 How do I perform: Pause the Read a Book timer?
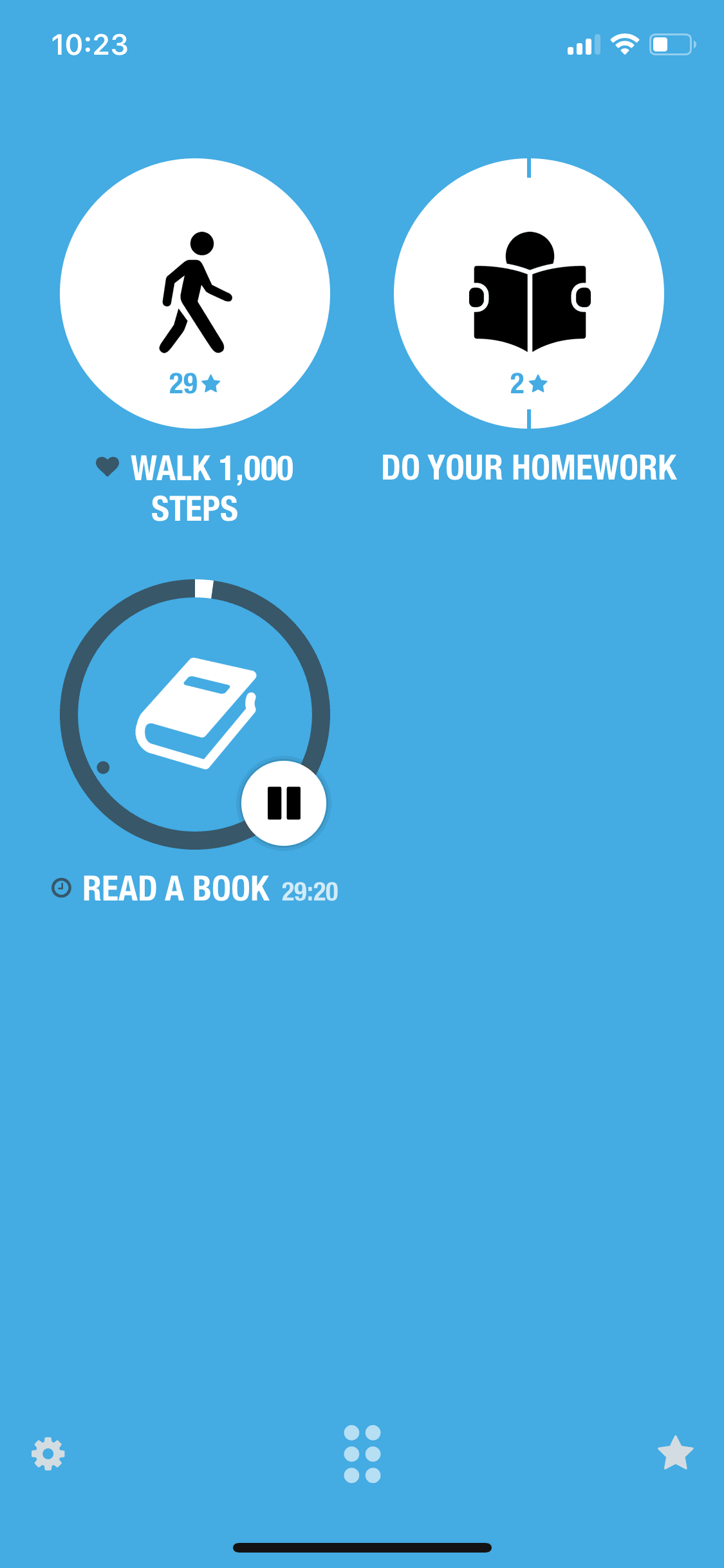(284, 803)
